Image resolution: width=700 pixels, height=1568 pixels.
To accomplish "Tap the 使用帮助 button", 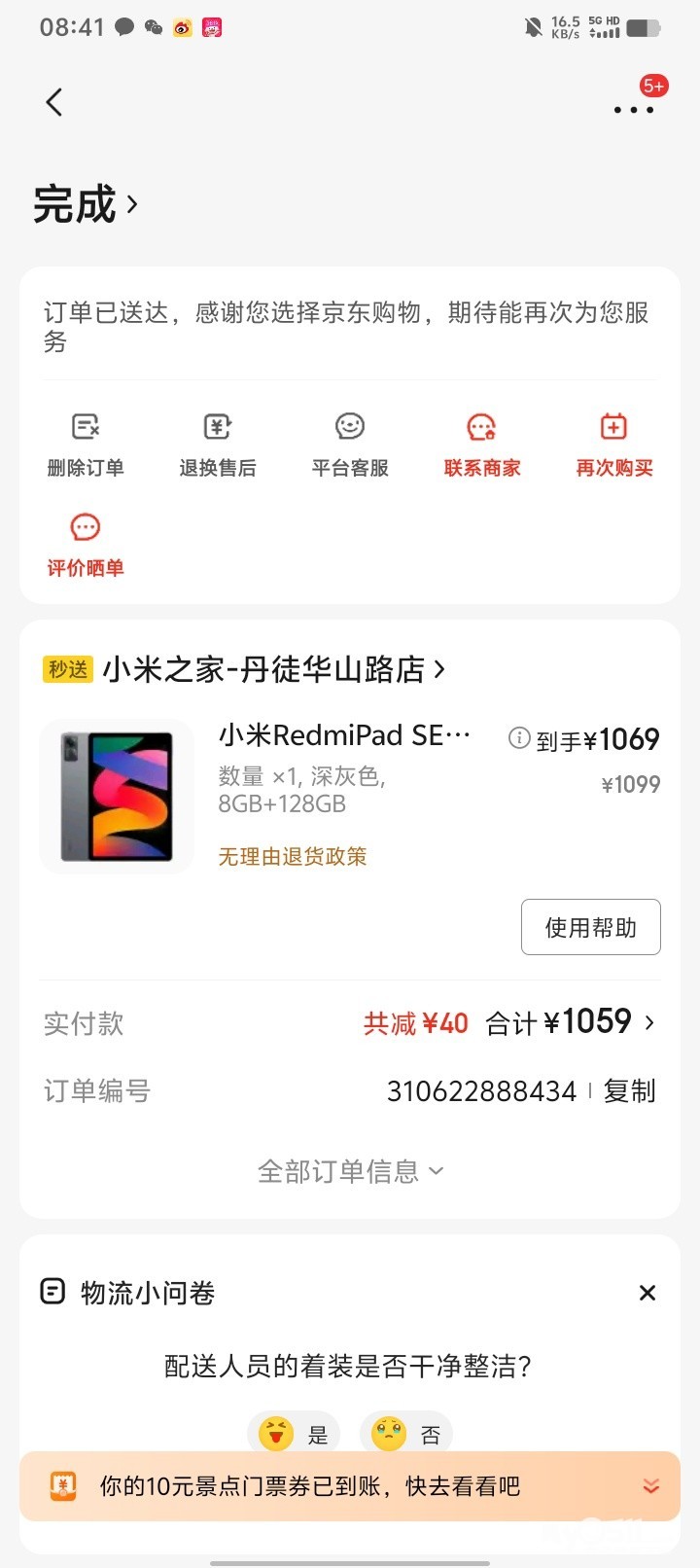I will (x=590, y=927).
